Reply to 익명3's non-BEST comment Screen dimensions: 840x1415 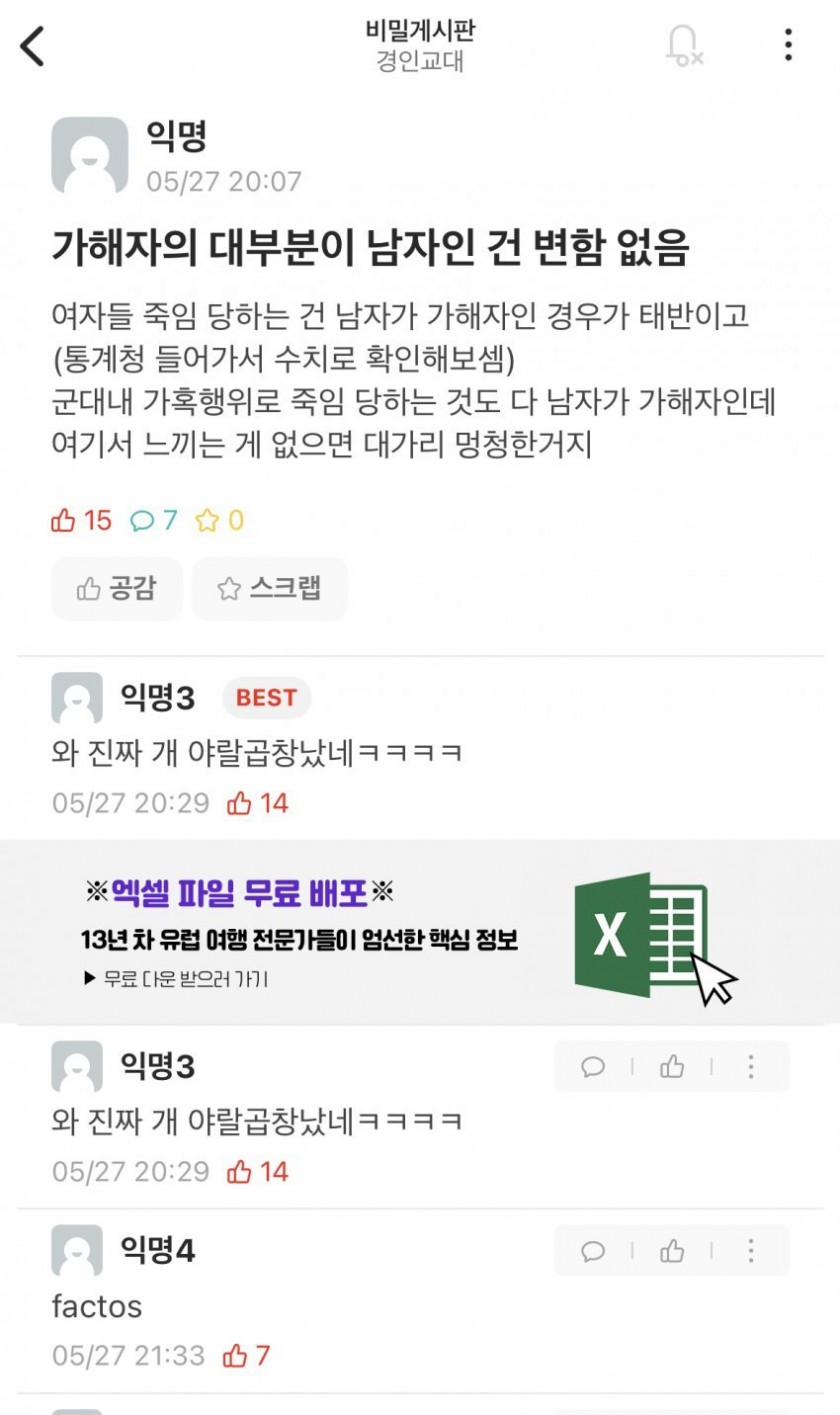(593, 1067)
